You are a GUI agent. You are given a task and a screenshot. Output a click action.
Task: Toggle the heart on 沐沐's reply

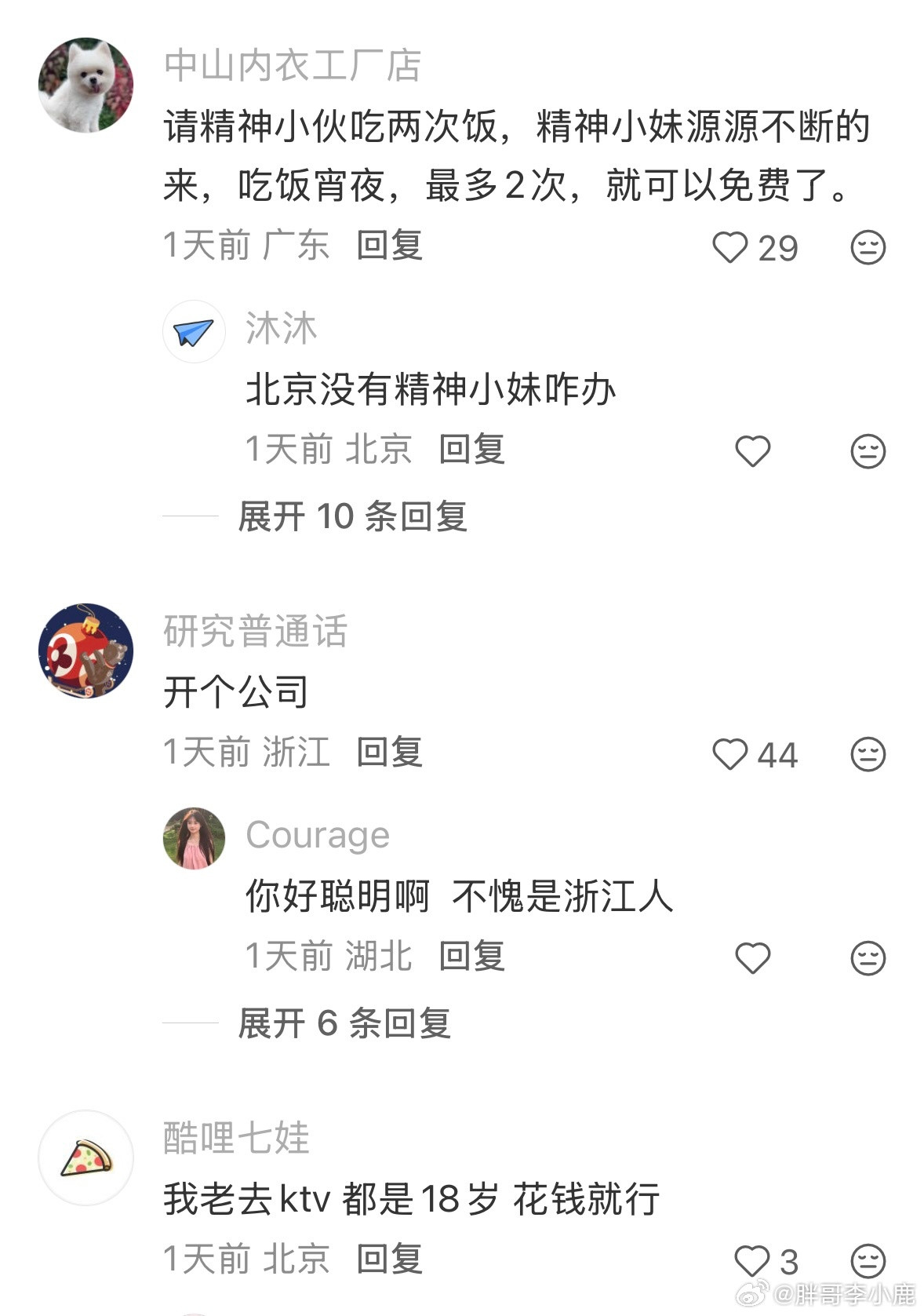click(x=755, y=450)
